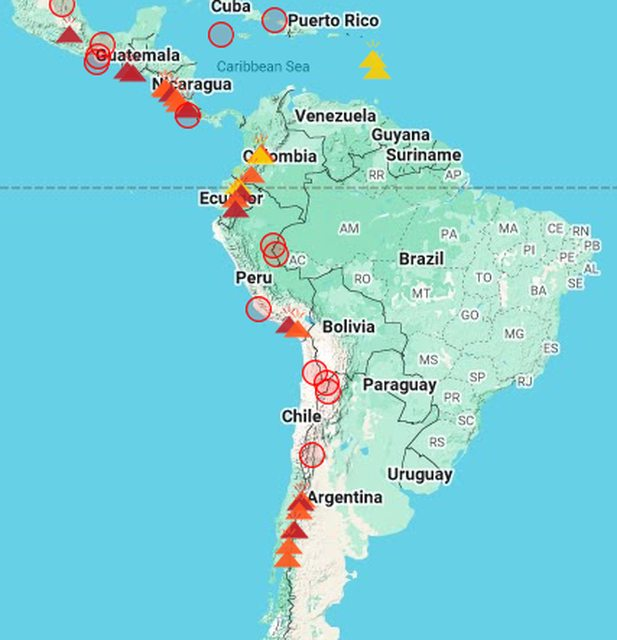
Task: Tap the yellow volcano marker in the Caribbean Sea
Action: 374,65
